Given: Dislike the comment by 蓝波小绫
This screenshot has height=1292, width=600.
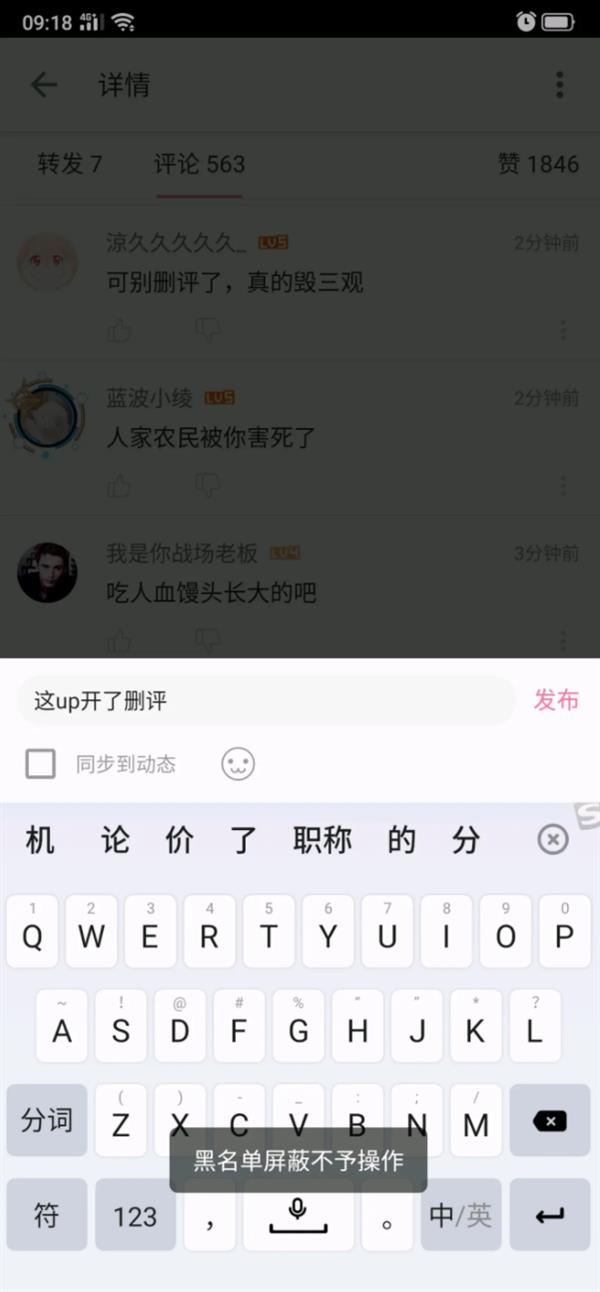Looking at the screenshot, I should (207, 485).
